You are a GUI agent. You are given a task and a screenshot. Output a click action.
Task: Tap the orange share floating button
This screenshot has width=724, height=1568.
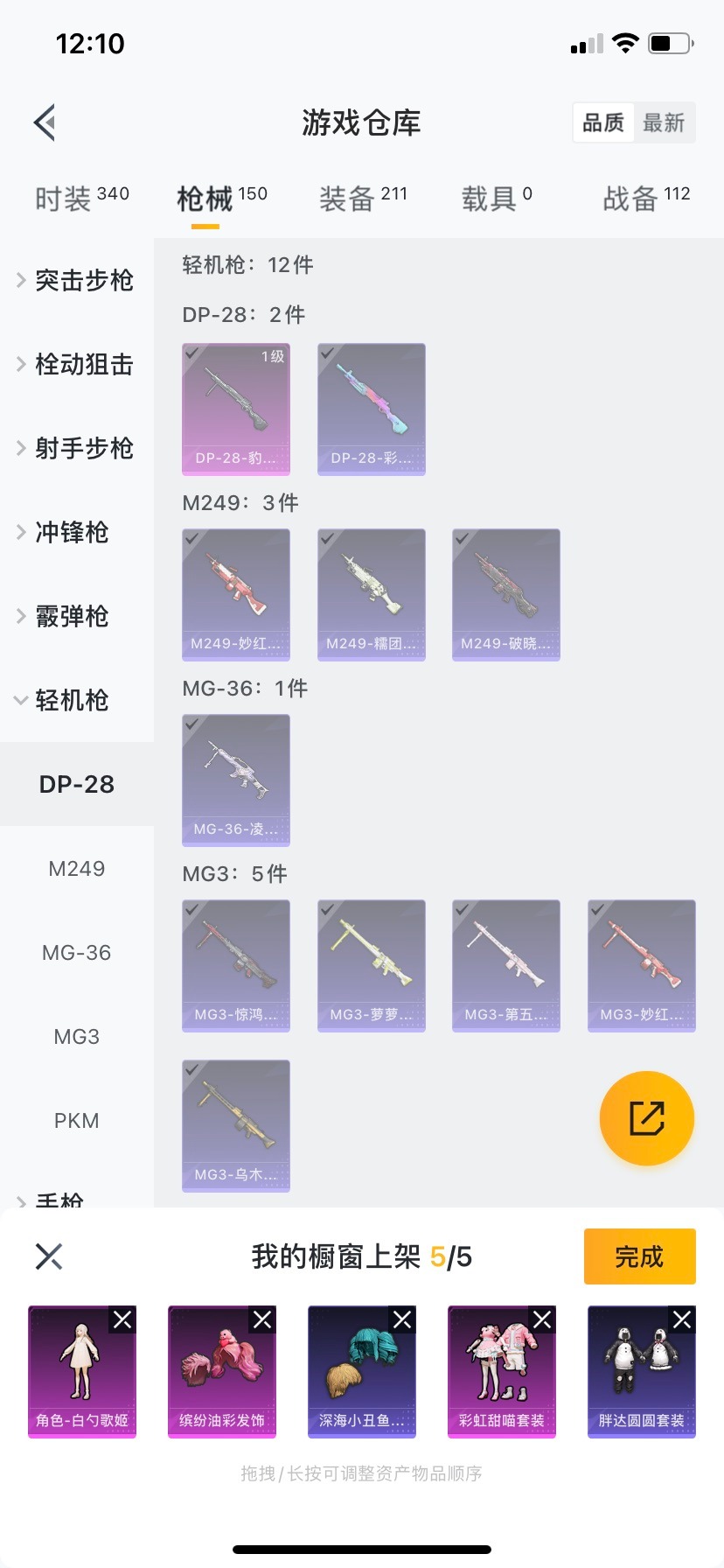(x=647, y=1118)
